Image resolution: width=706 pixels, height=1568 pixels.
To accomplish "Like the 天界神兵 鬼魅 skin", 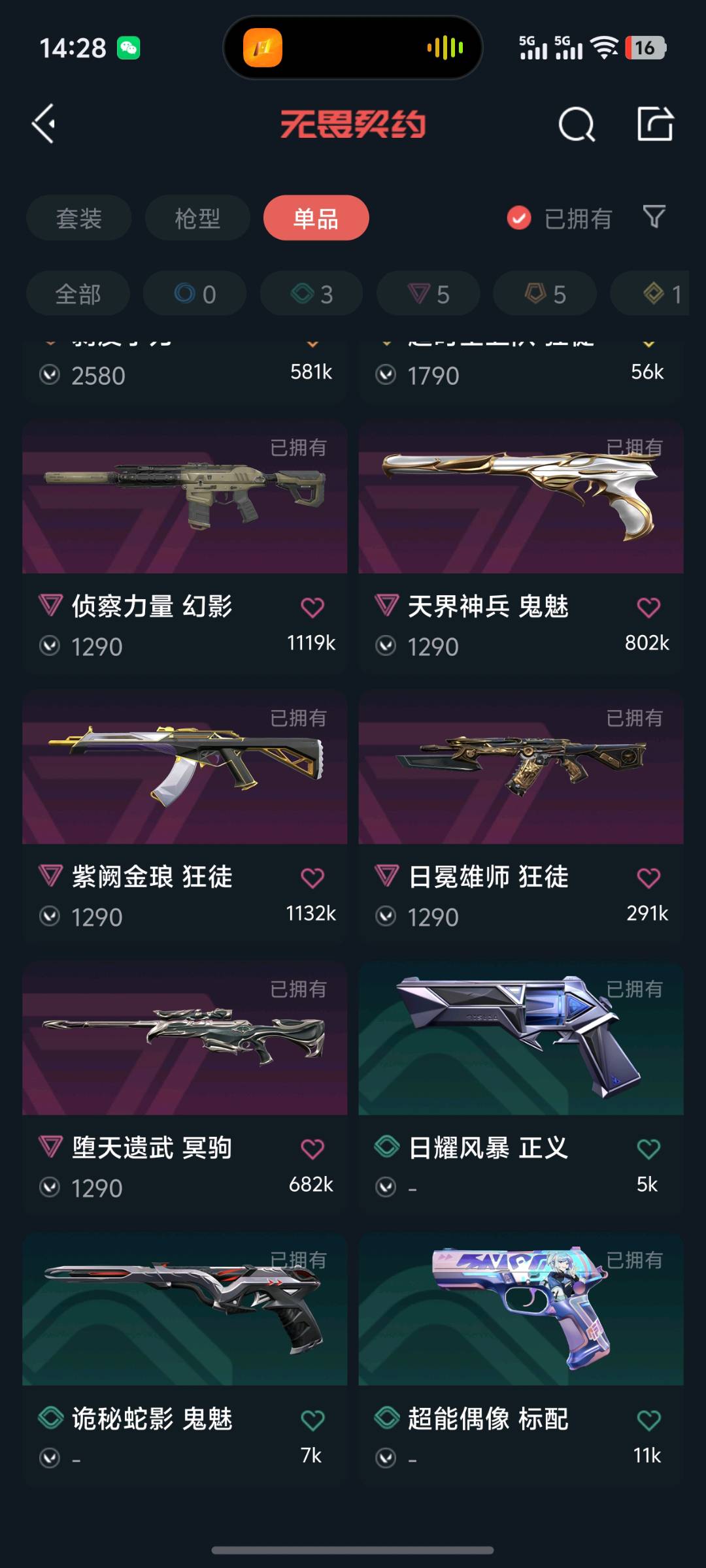I will point(648,608).
